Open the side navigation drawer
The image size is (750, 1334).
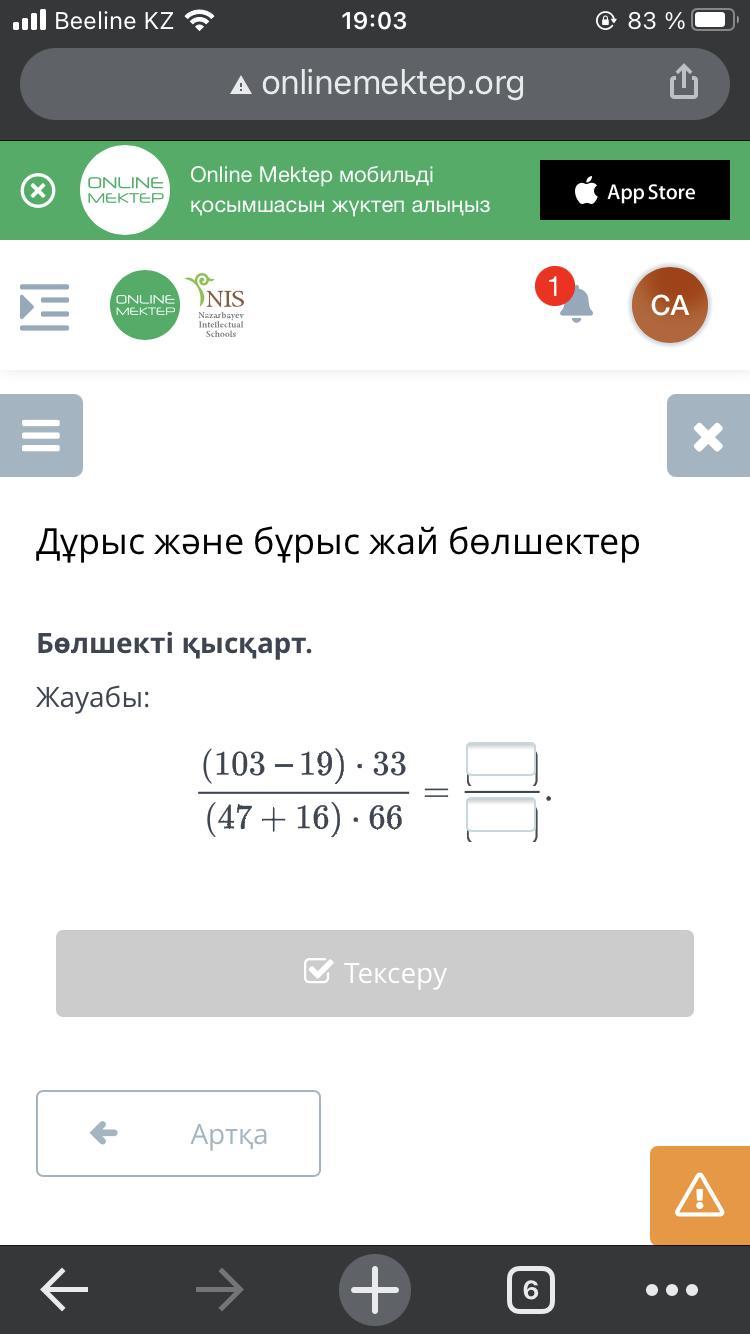point(45,306)
